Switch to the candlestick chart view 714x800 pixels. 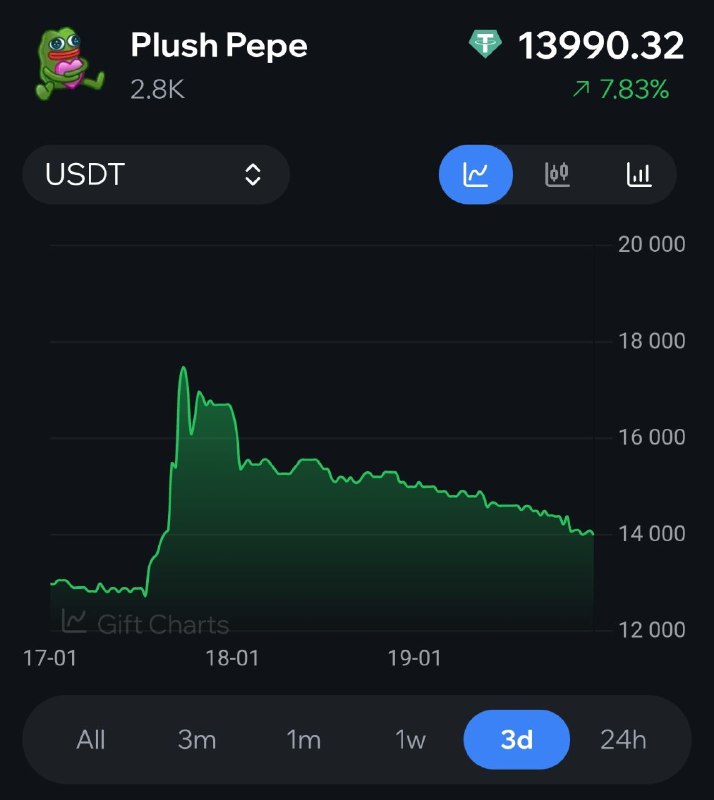coord(557,175)
